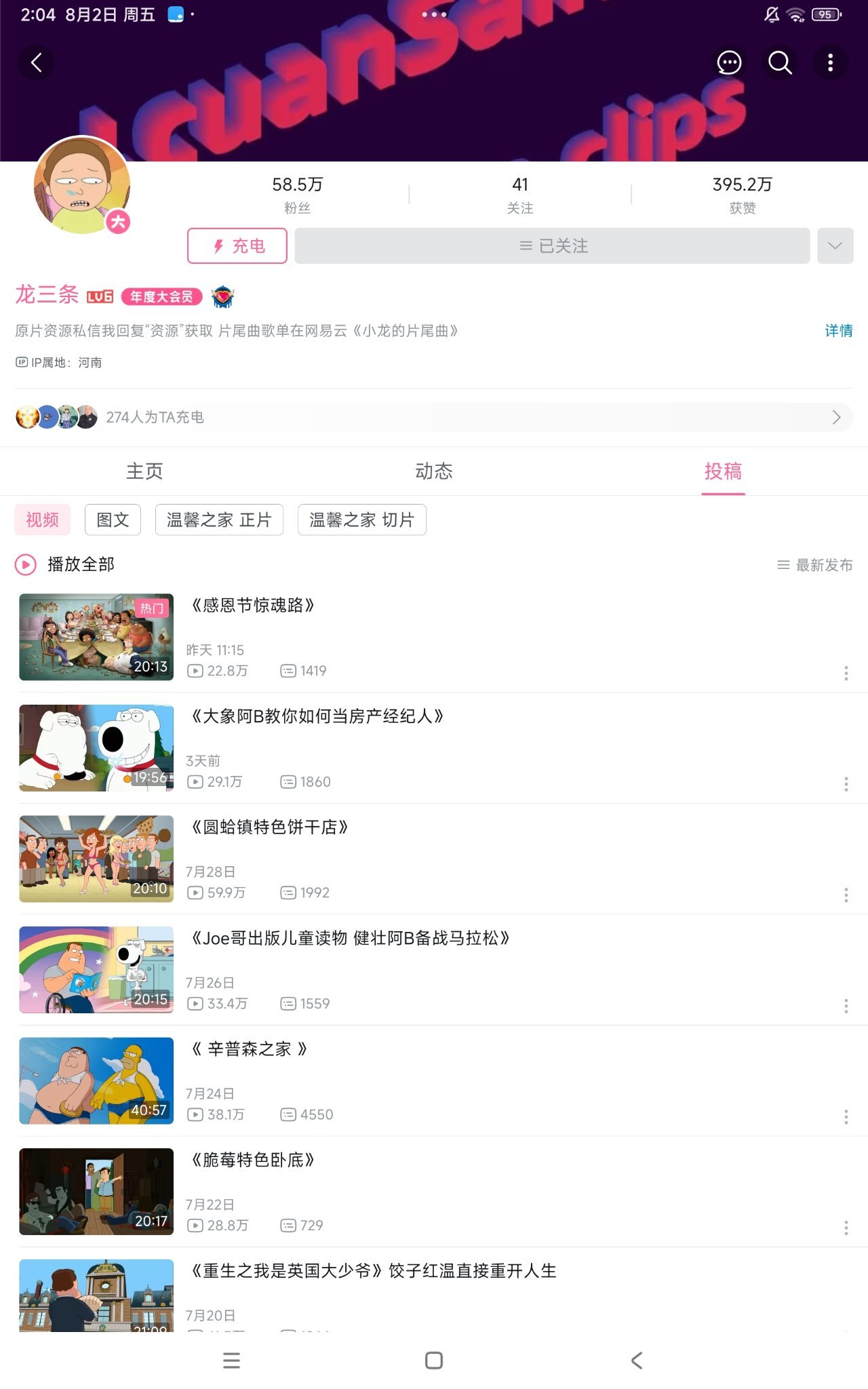Select the 图文 filter chip
This screenshot has width=868, height=1389.
pyautogui.click(x=113, y=520)
